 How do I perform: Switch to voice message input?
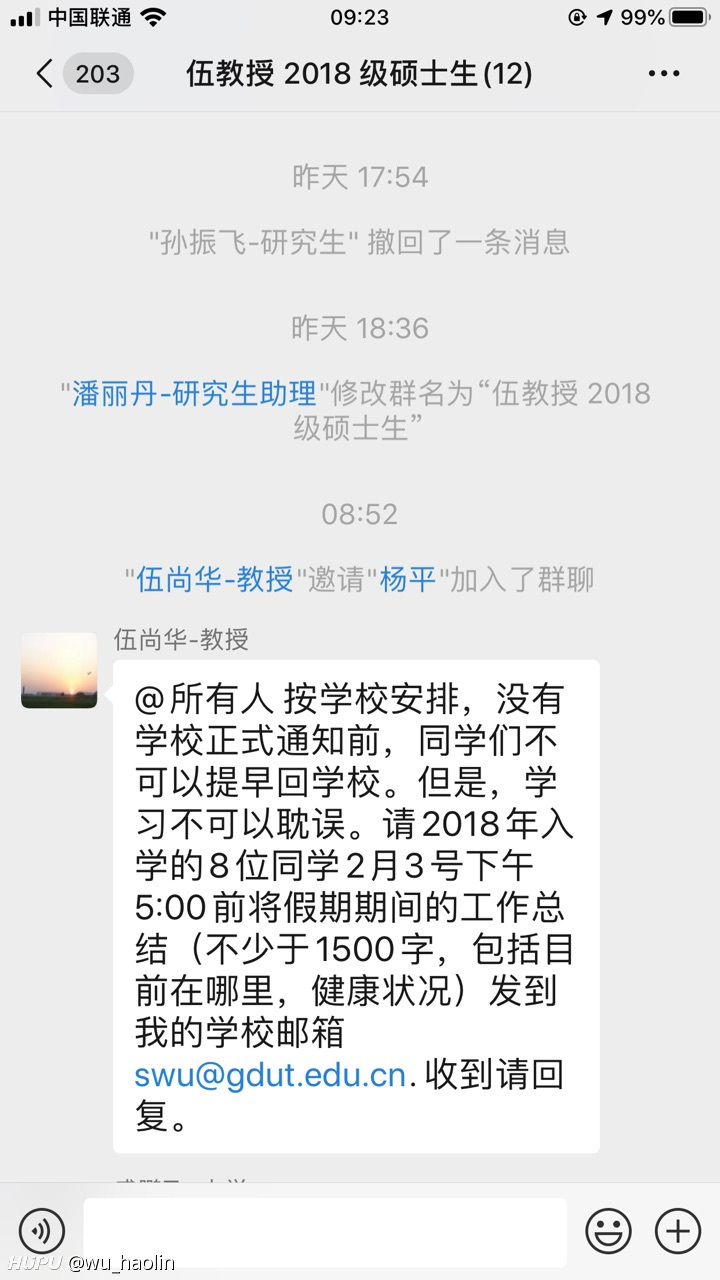click(41, 1230)
